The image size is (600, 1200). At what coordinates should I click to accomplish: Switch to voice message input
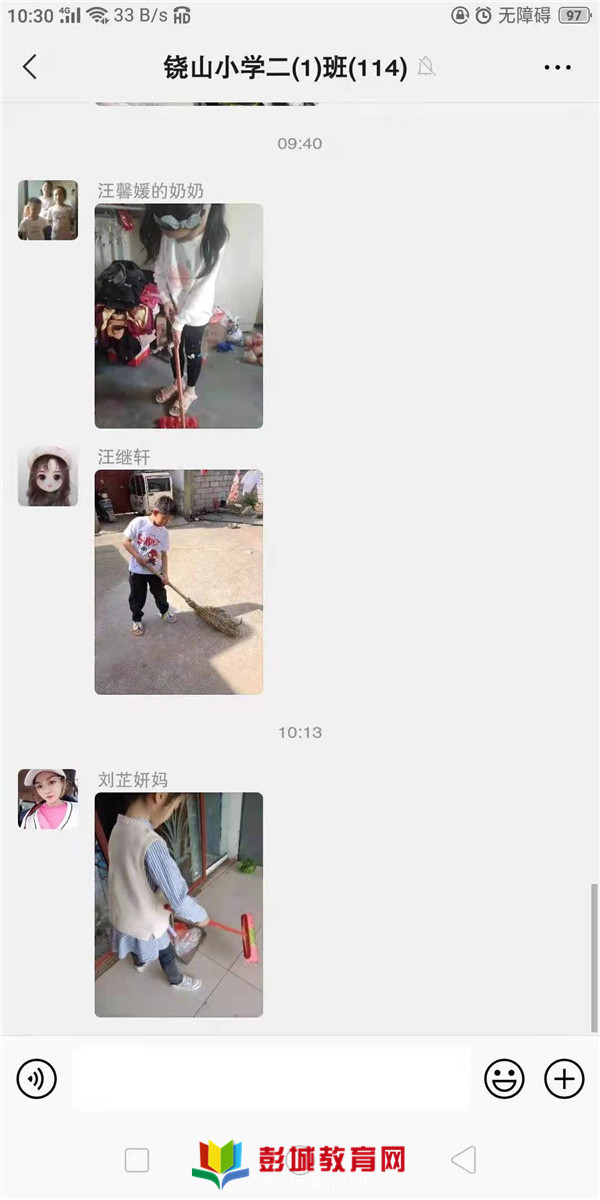click(x=37, y=1079)
